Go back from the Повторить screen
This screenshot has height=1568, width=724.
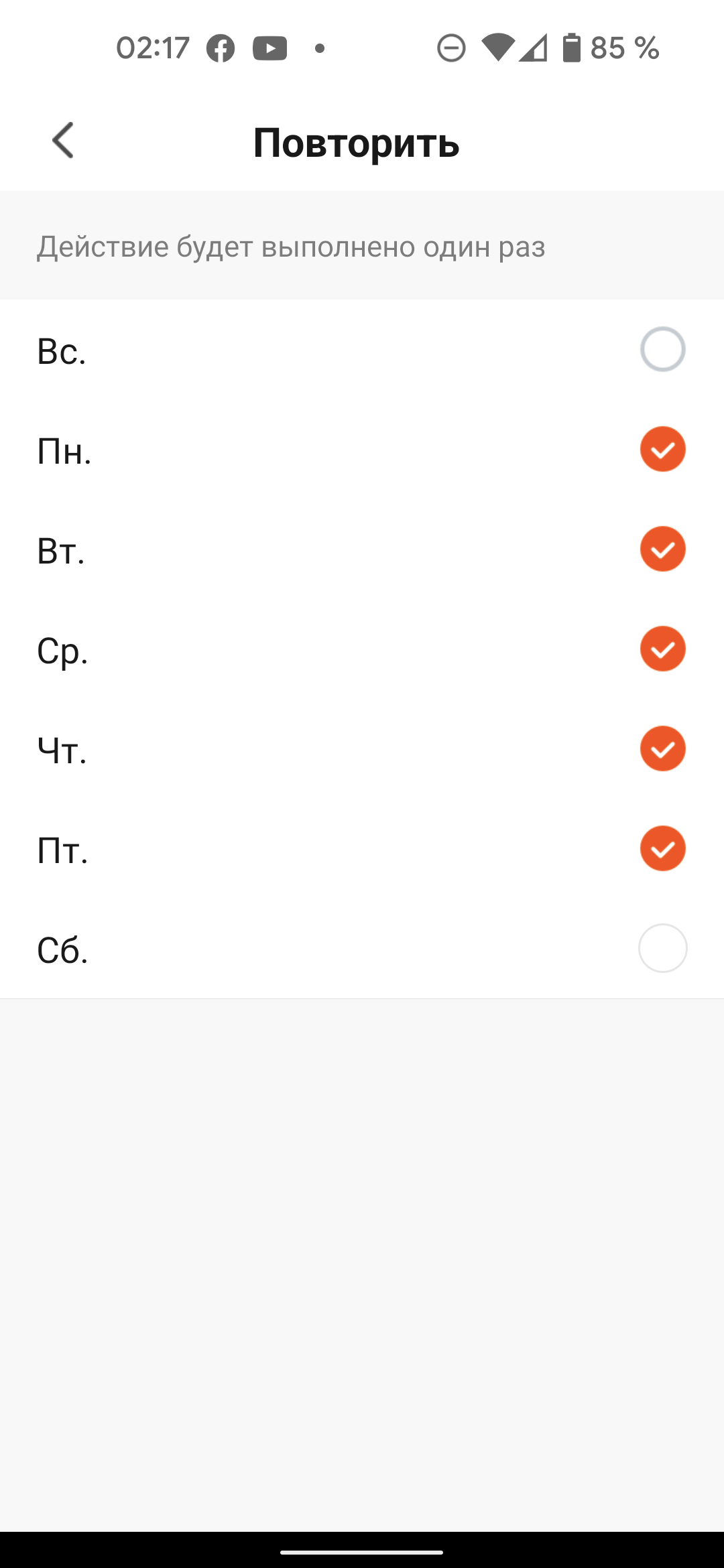click(63, 141)
